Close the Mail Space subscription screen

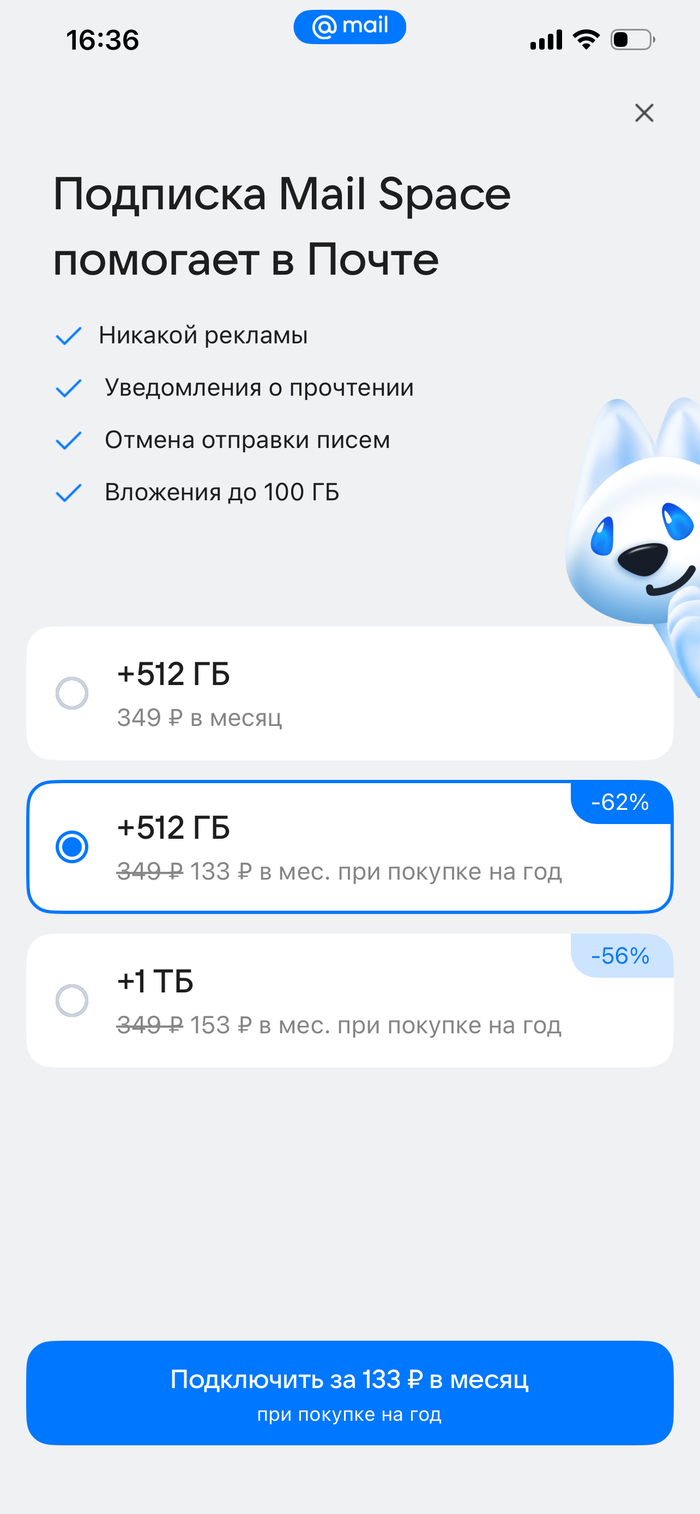(644, 113)
